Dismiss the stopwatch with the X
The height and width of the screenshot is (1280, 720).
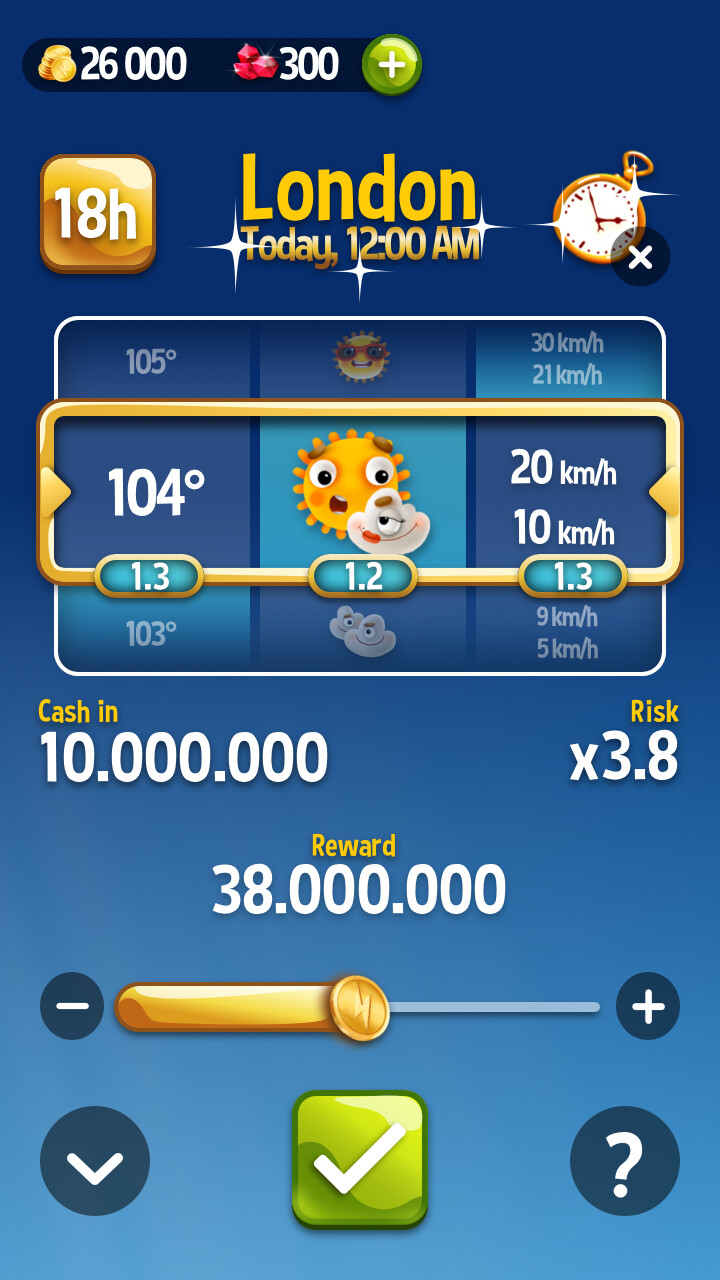(640, 258)
